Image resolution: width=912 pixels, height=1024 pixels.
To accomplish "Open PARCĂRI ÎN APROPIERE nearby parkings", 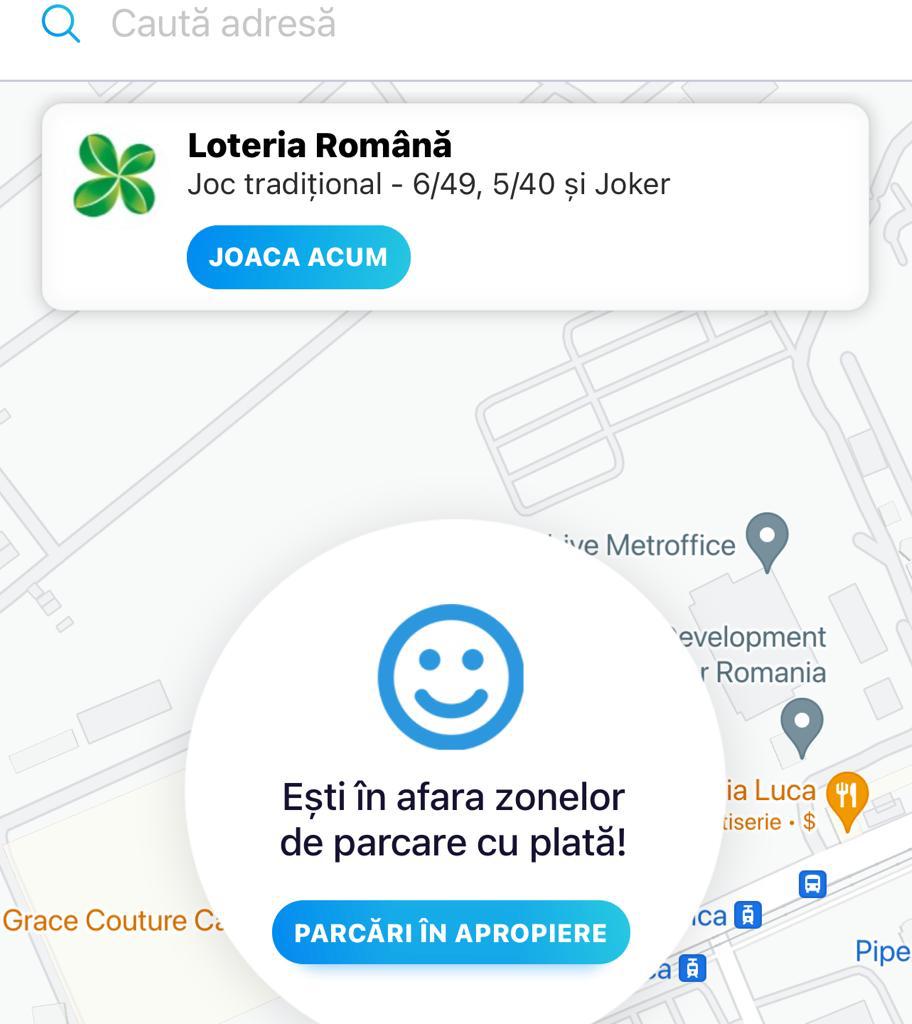I will (451, 933).
